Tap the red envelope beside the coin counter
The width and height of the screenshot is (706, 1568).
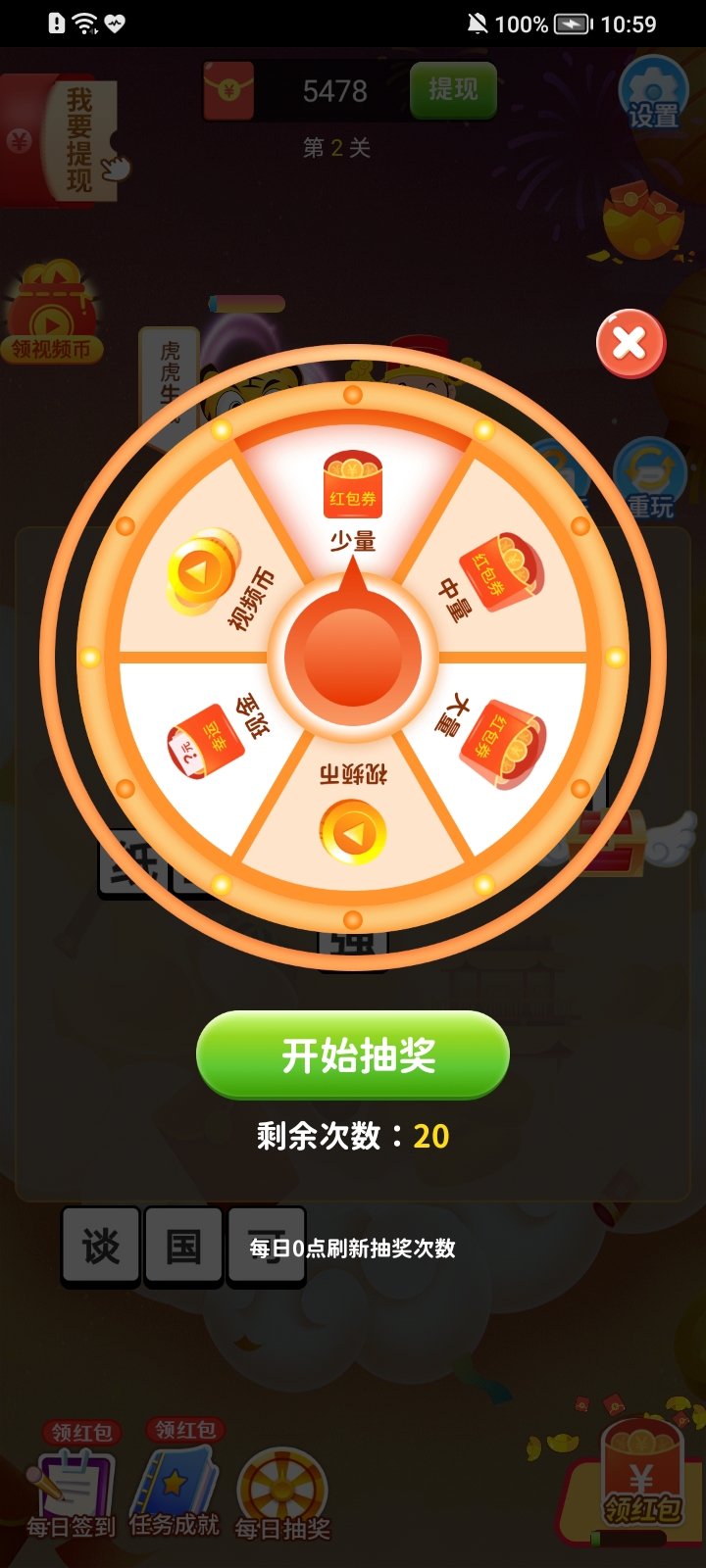coord(227,89)
